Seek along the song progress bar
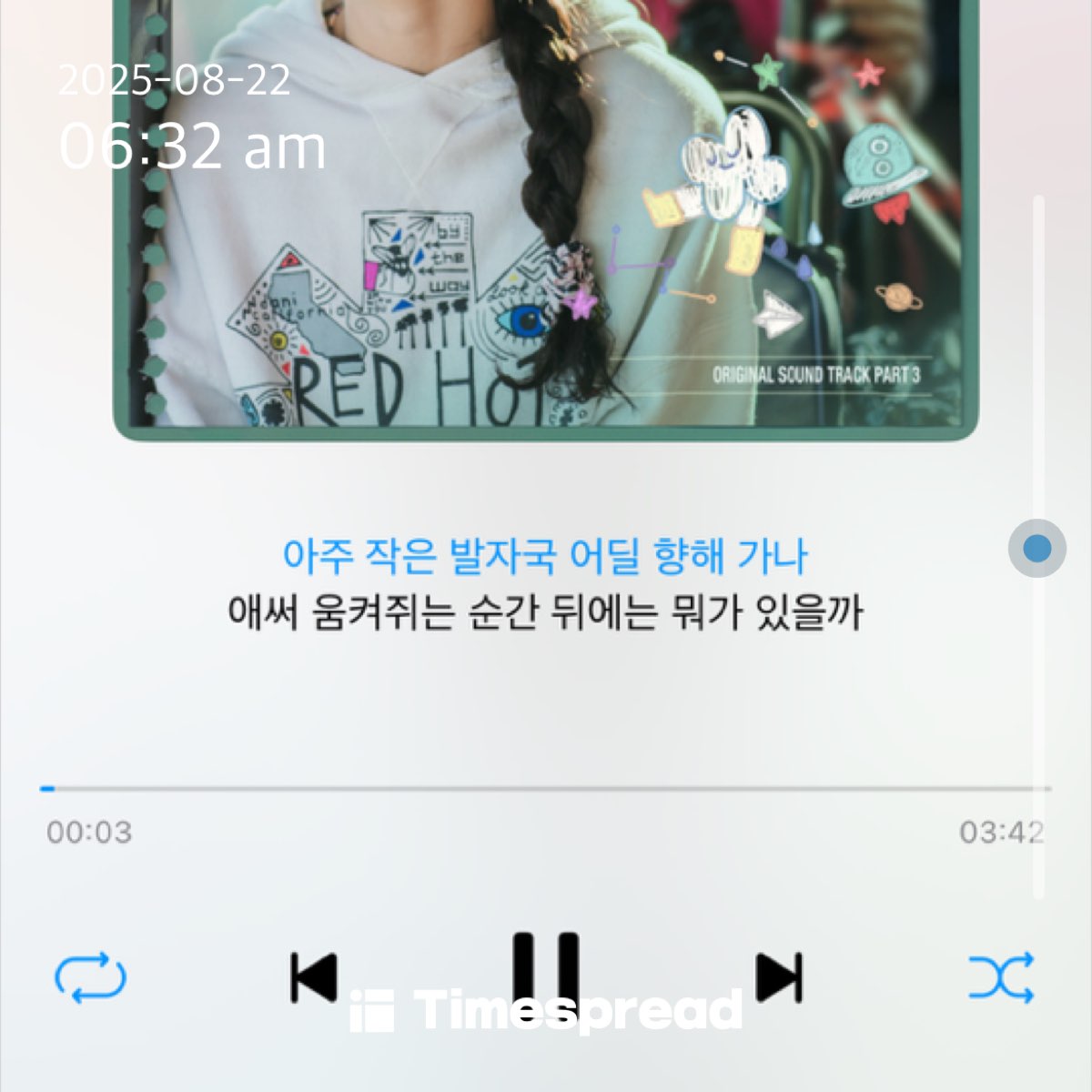The width and height of the screenshot is (1092, 1092). (x=546, y=789)
